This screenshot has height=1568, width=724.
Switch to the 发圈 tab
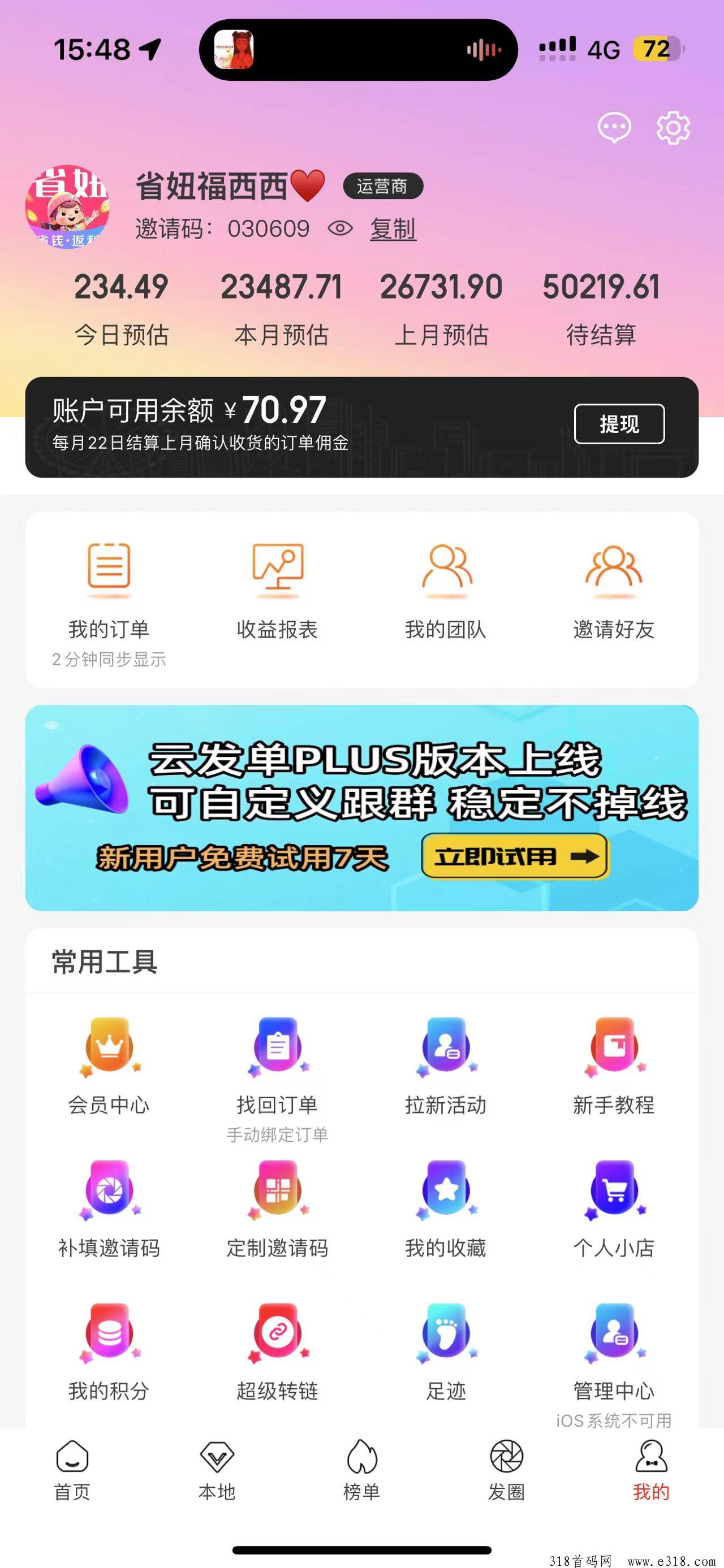coord(506,1470)
